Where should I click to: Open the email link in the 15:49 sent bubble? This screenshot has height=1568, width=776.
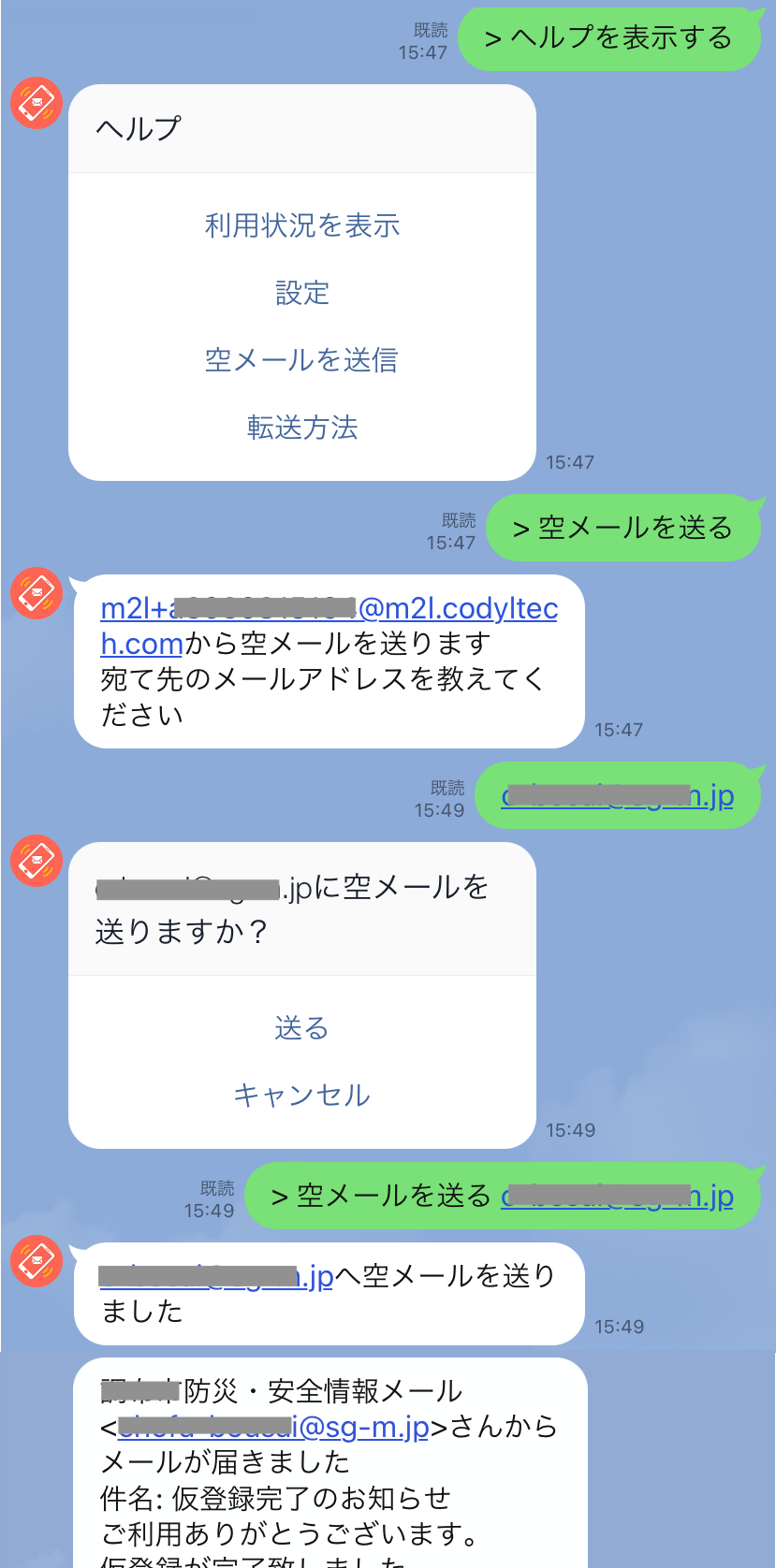[617, 796]
